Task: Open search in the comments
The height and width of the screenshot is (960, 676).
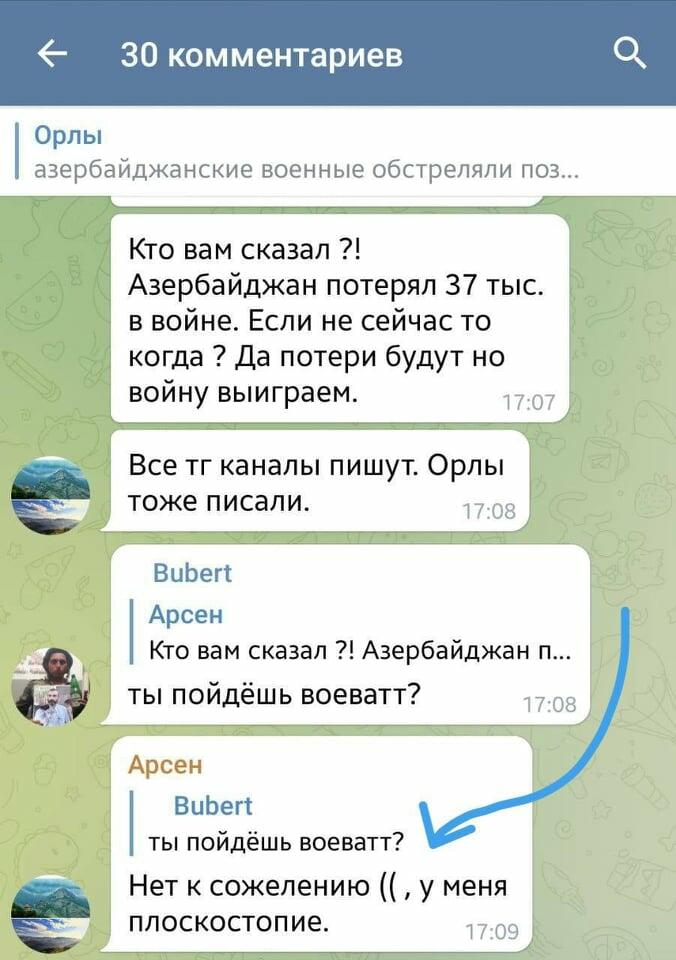Action: (630, 52)
